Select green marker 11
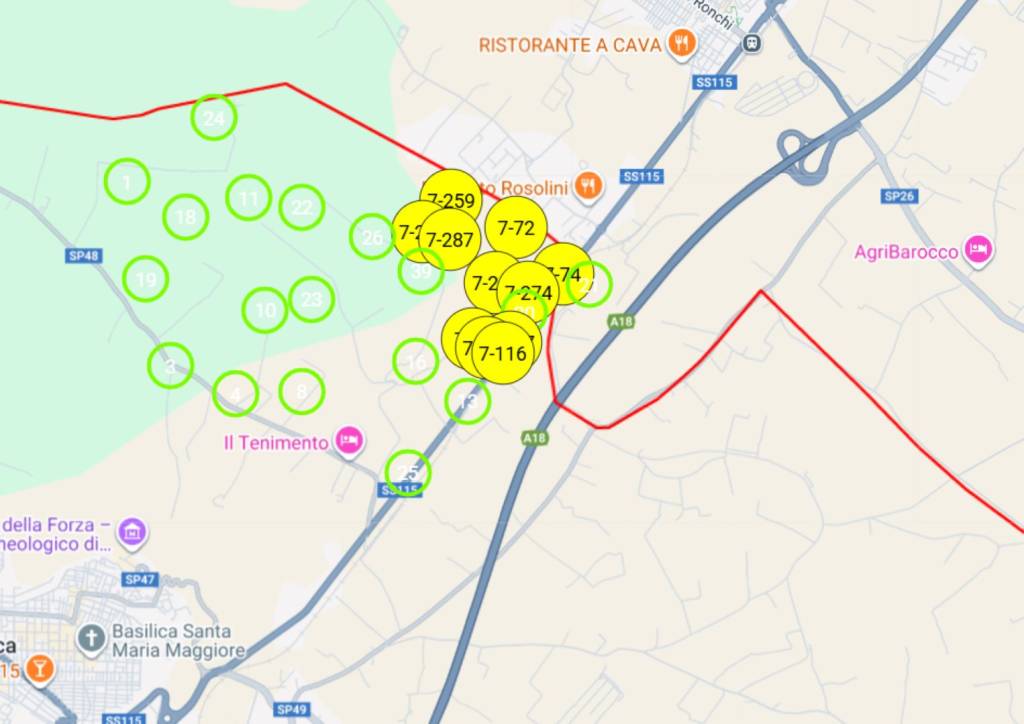This screenshot has width=1024, height=724. pyautogui.click(x=248, y=198)
